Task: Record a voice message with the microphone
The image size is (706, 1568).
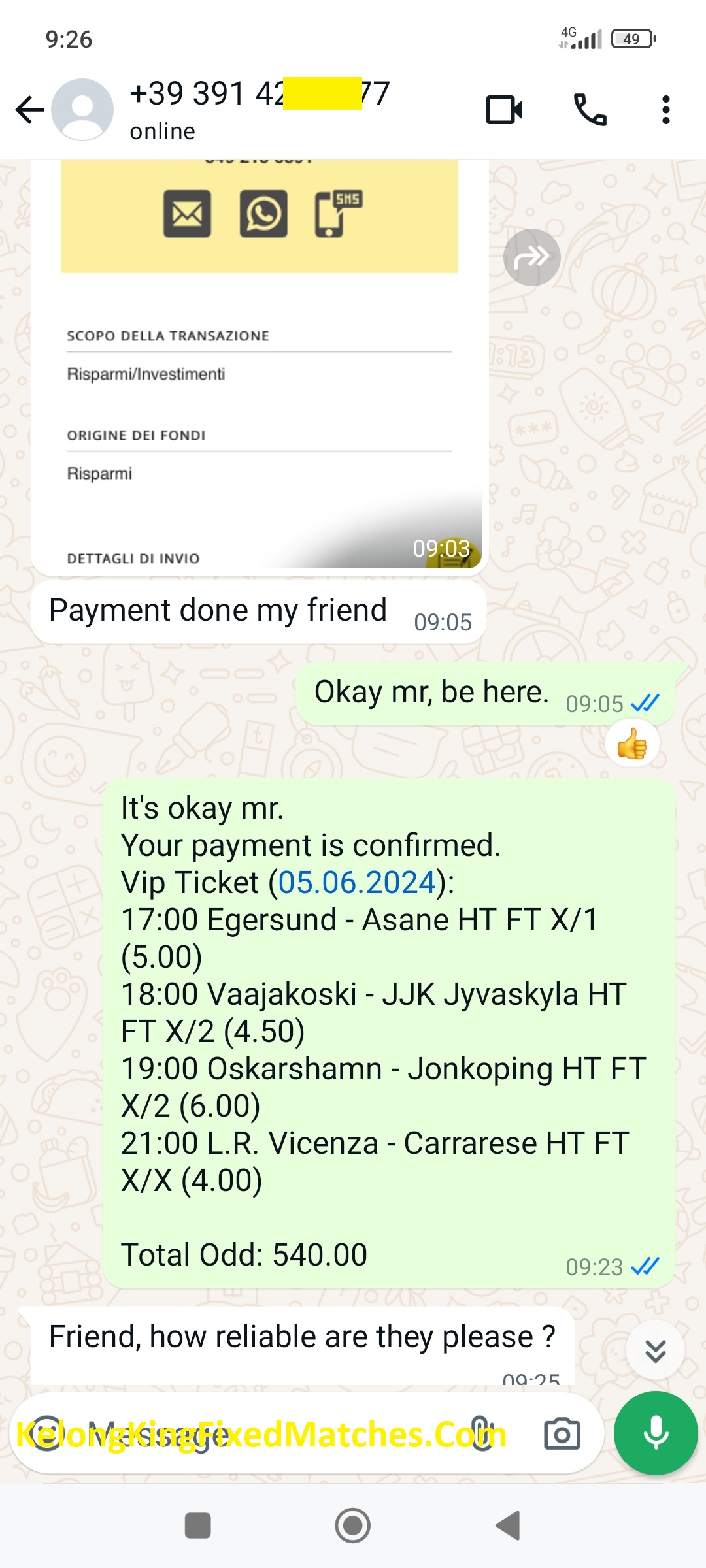Action: 656,1433
